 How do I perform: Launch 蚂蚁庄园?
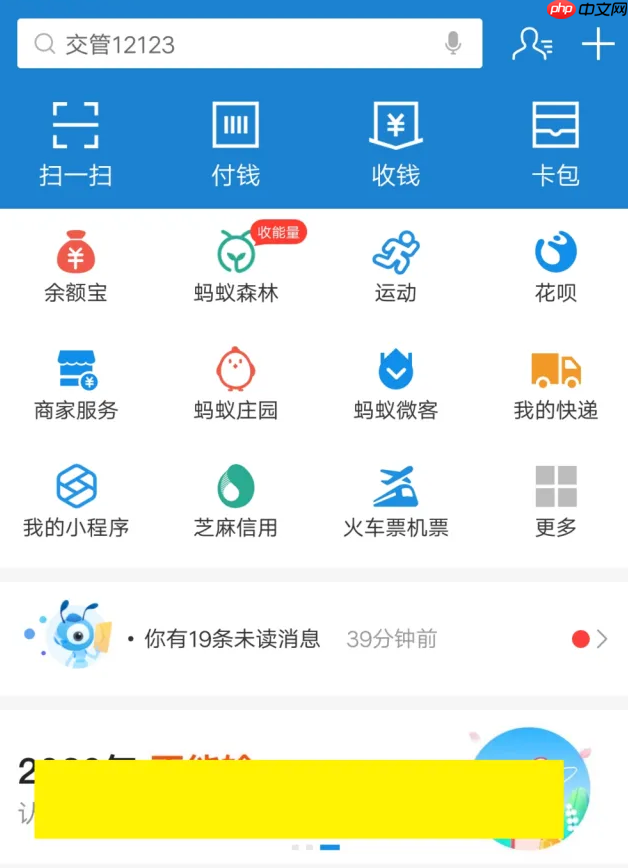[236, 383]
